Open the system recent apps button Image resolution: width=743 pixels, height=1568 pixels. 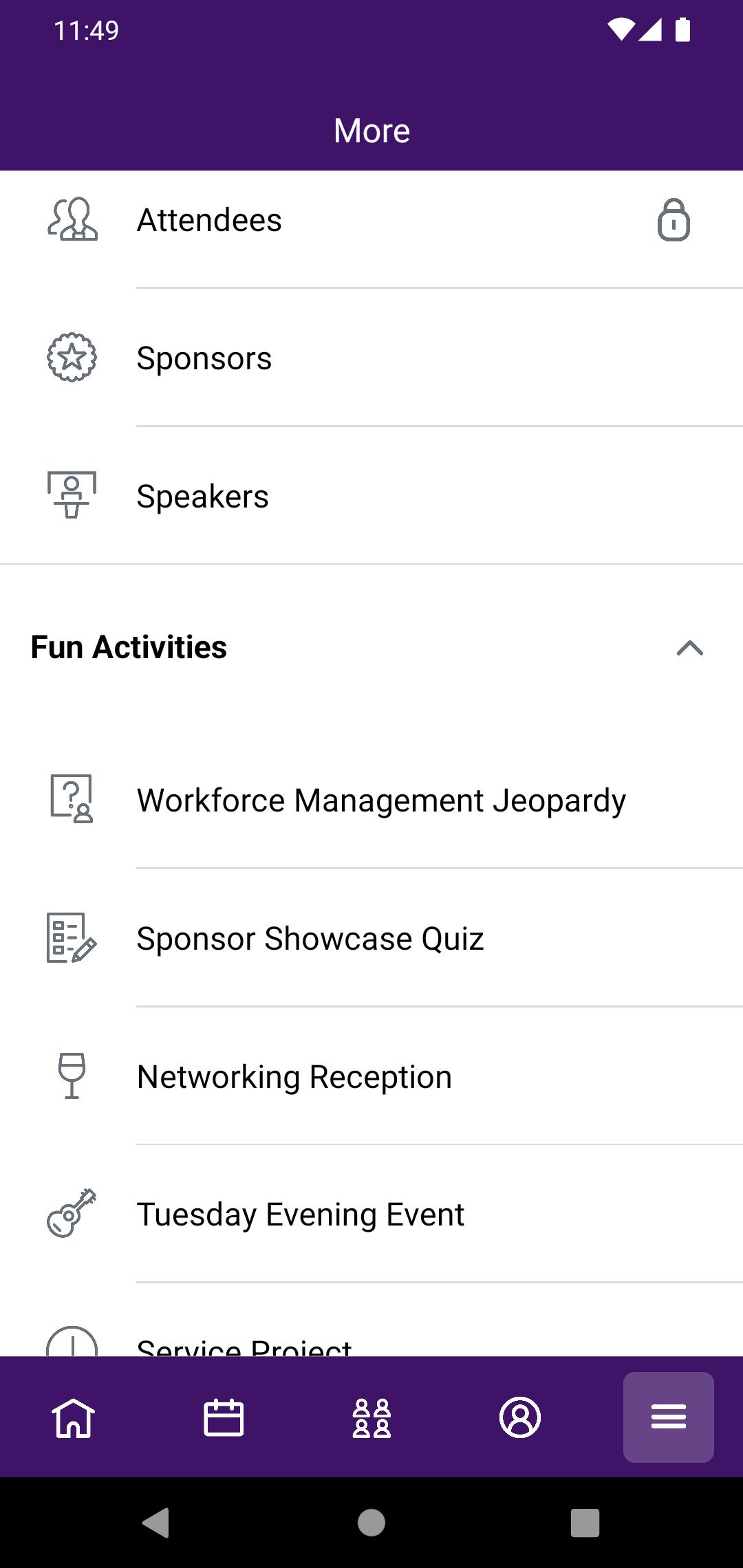(585, 1523)
